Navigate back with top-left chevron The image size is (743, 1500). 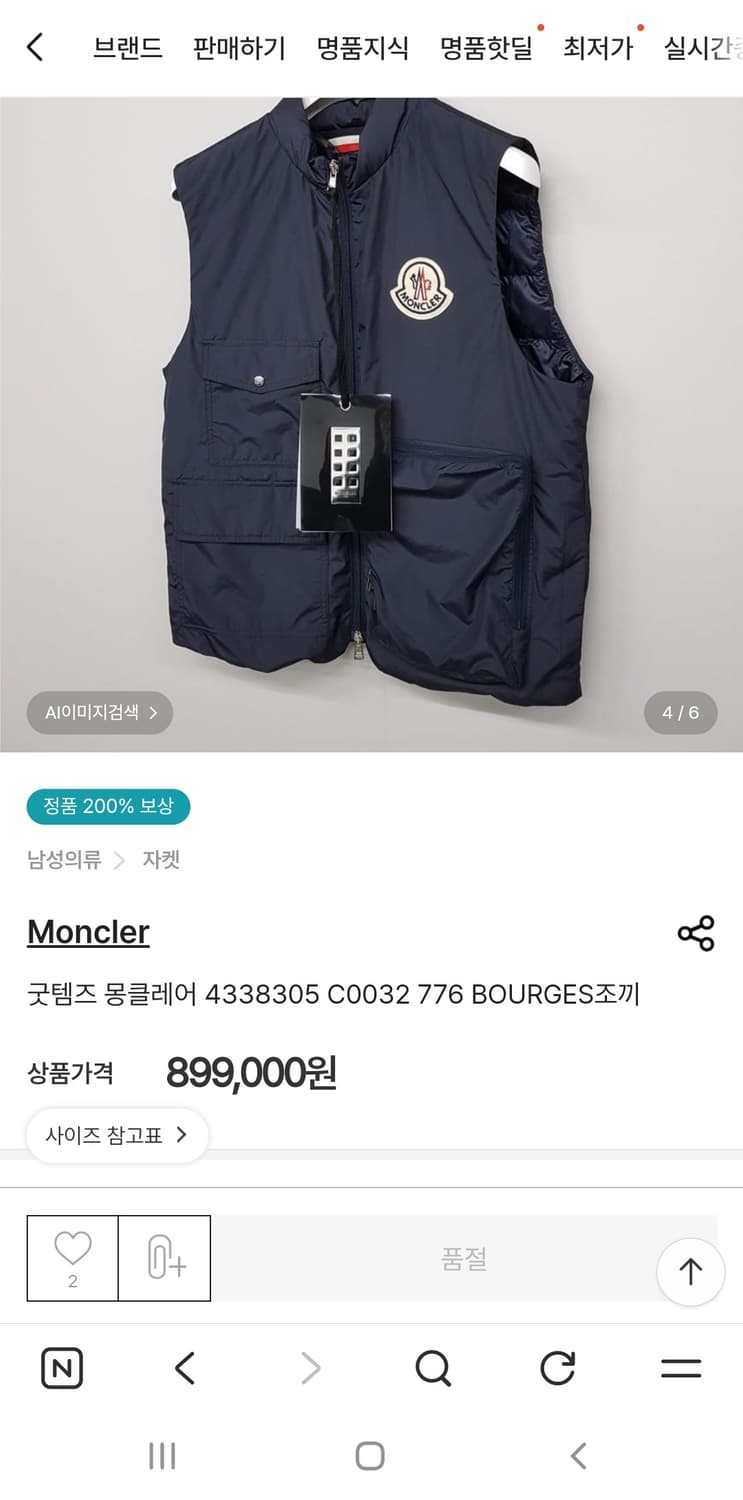tap(34, 46)
